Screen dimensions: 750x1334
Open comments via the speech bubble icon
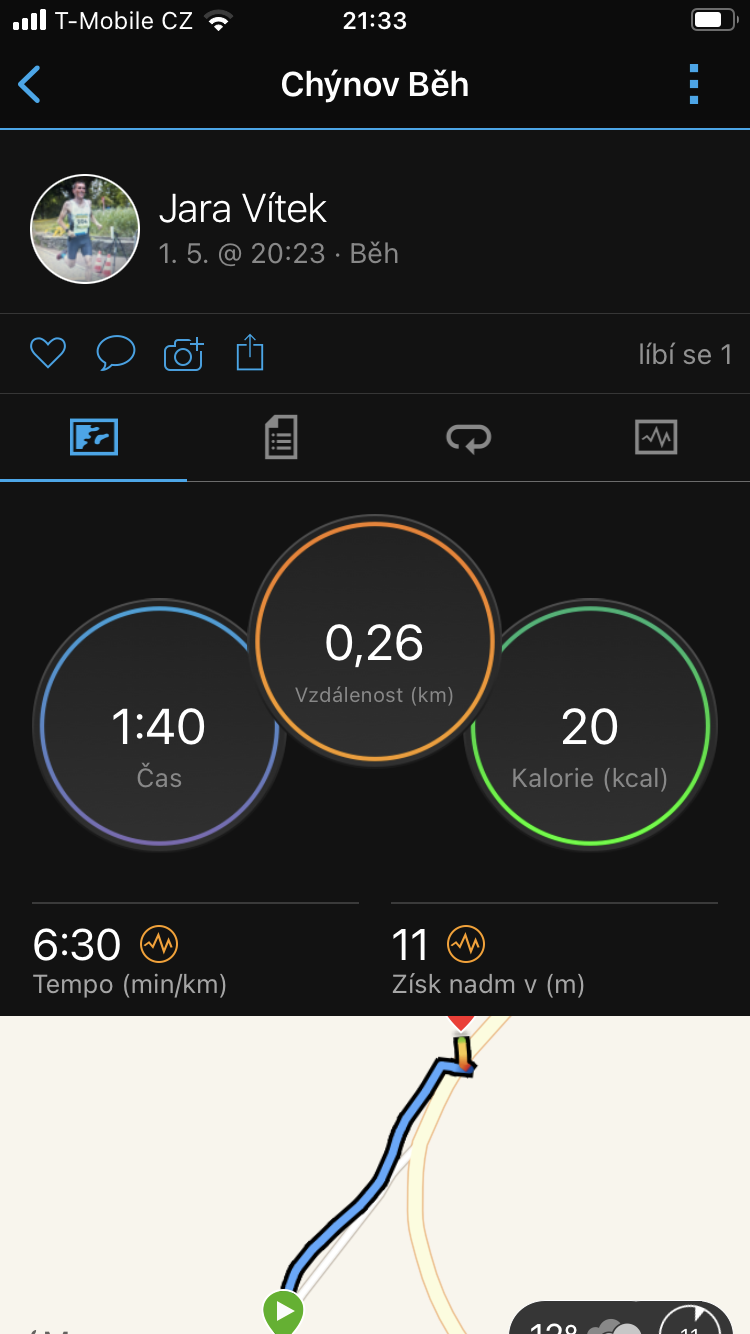pyautogui.click(x=116, y=353)
